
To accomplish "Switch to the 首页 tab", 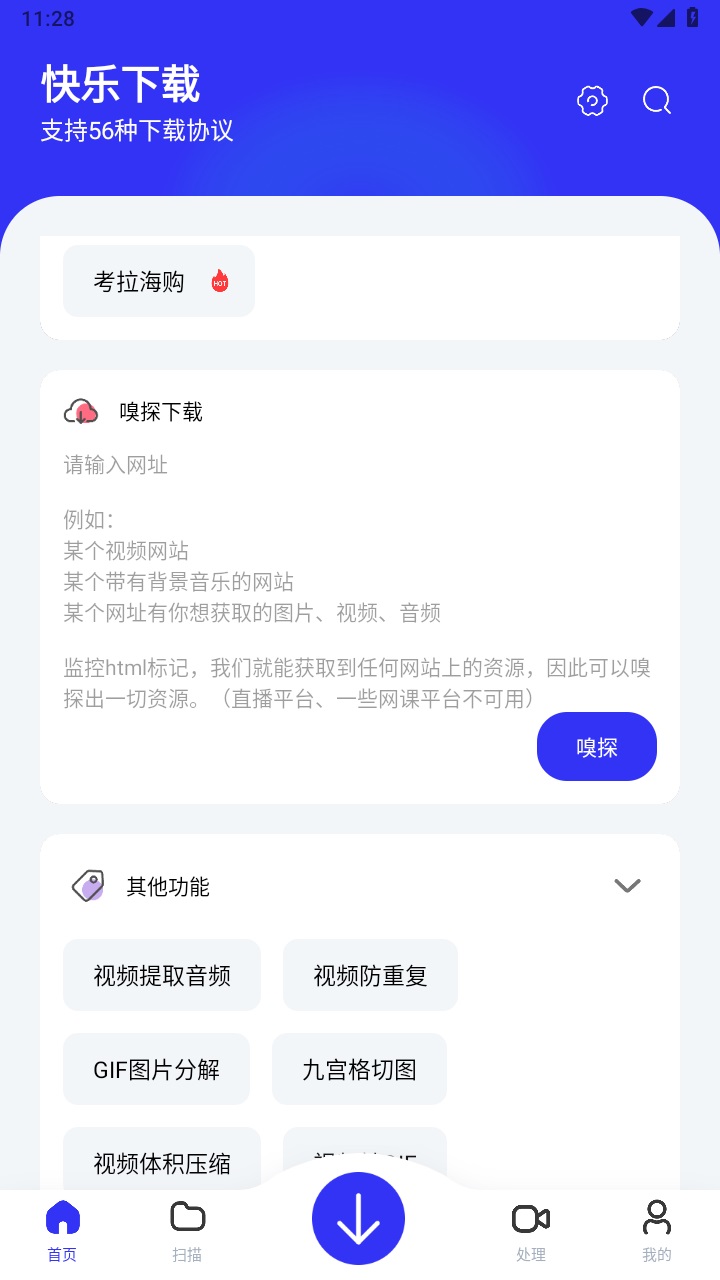I will (62, 1232).
